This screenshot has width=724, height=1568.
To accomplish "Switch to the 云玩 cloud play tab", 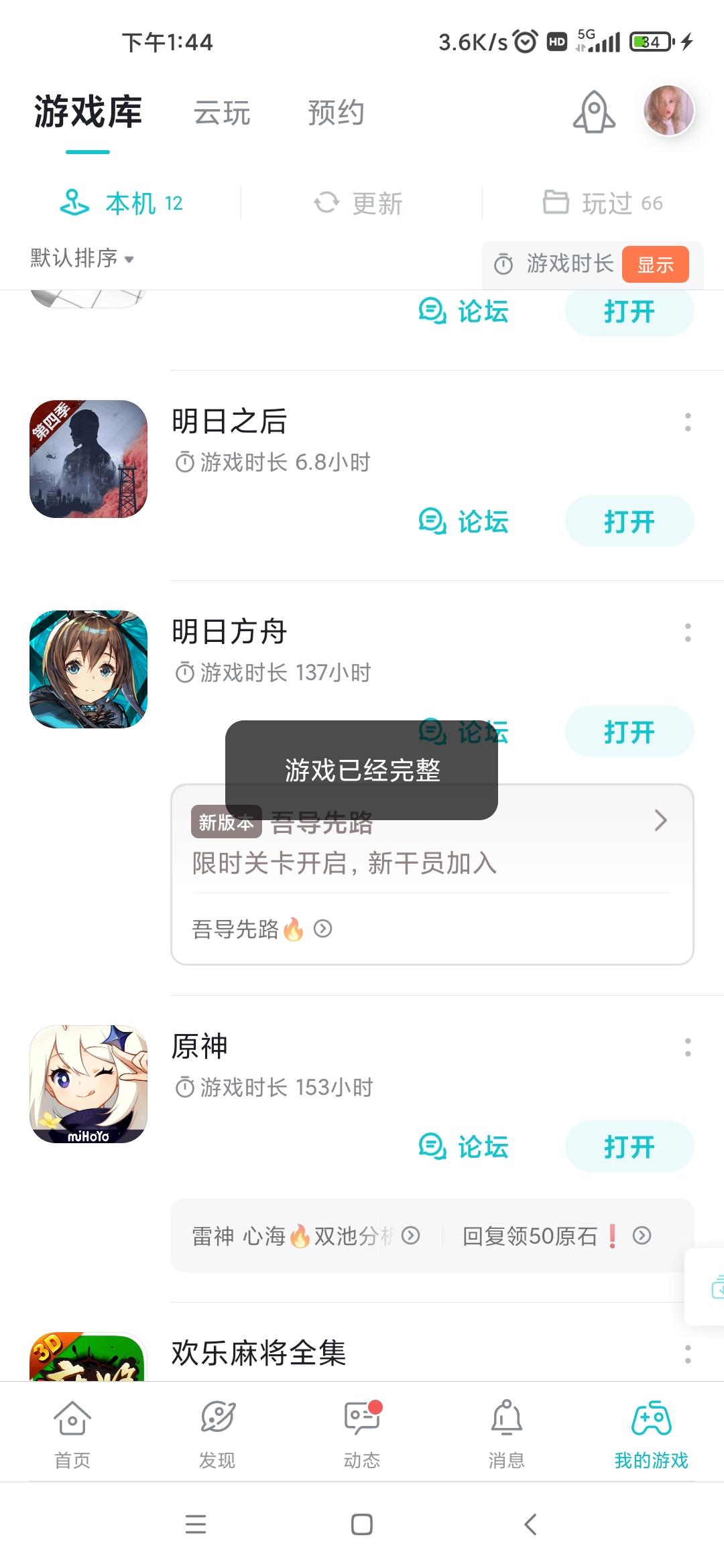I will pos(222,113).
